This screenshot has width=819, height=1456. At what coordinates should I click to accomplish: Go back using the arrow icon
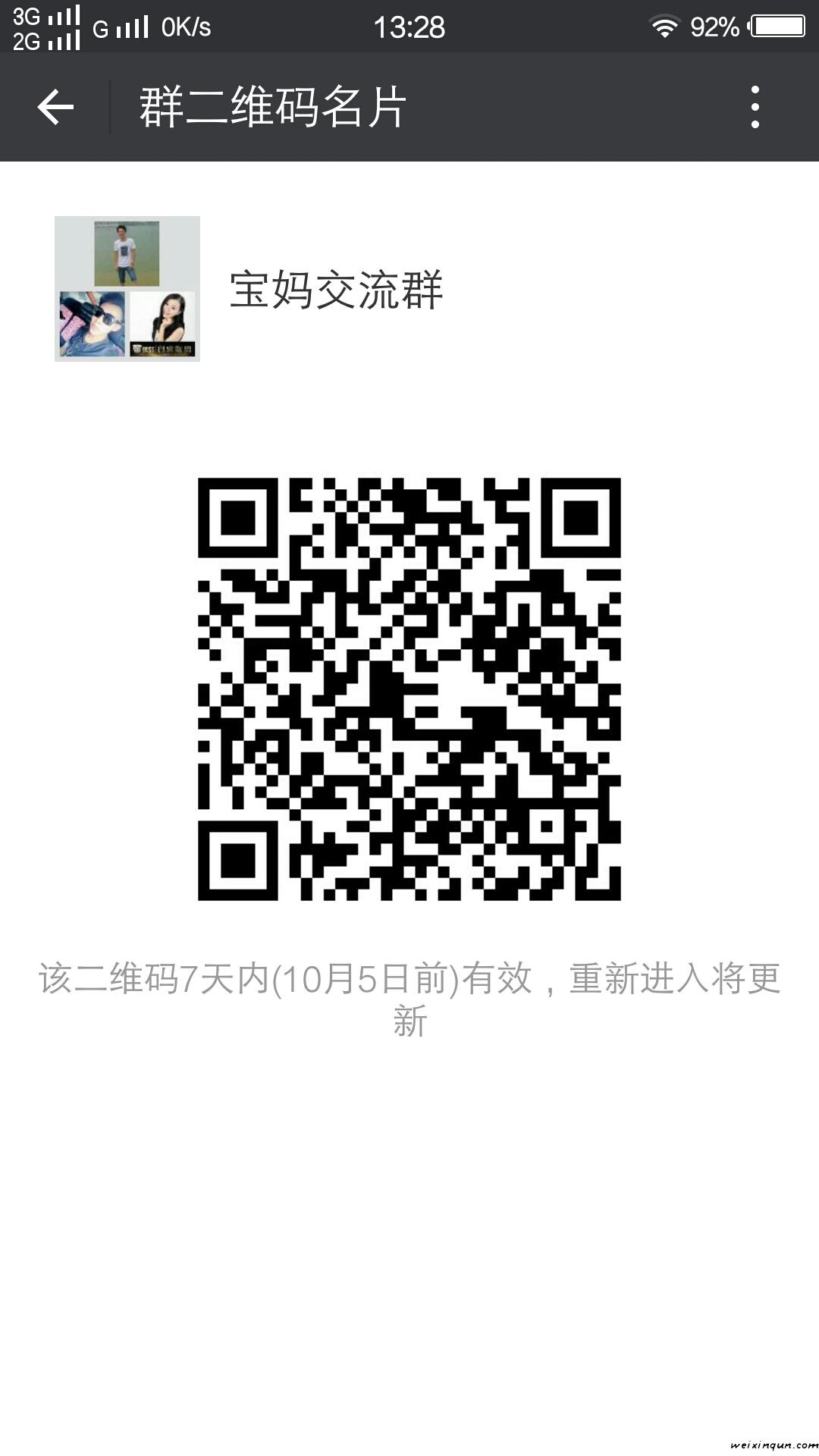55,107
